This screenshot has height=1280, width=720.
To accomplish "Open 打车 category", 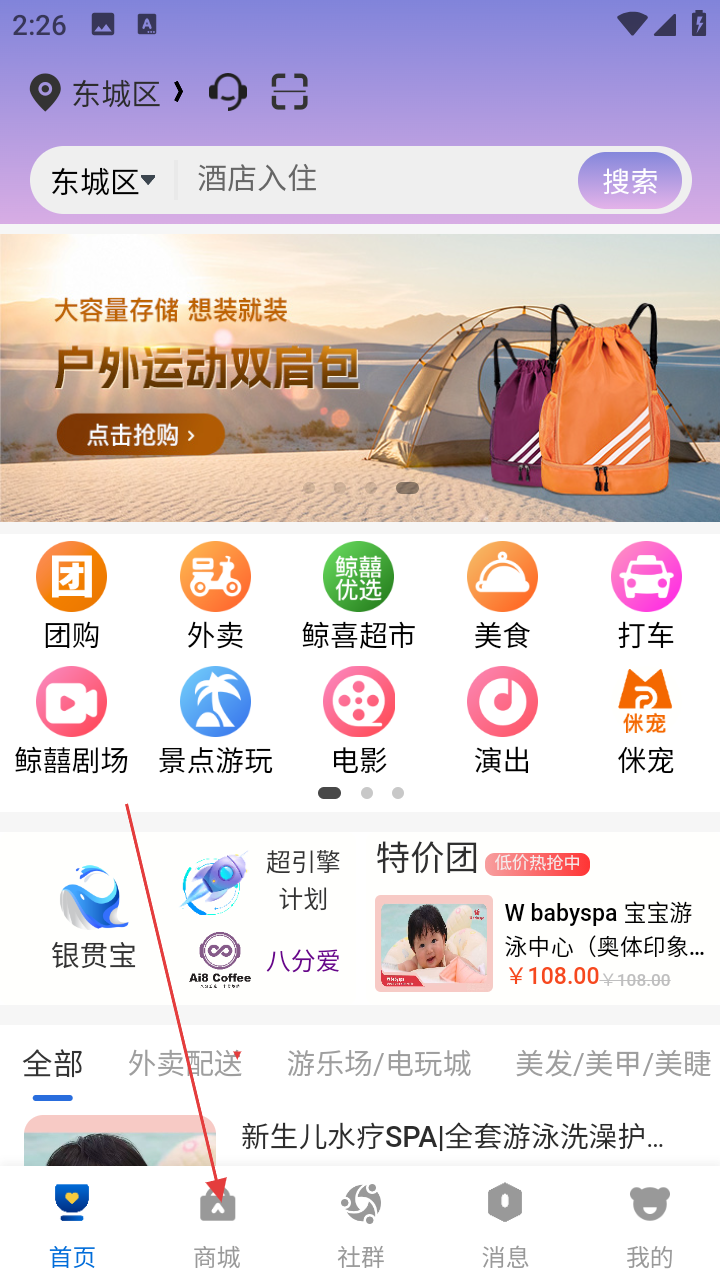I will 646,596.
